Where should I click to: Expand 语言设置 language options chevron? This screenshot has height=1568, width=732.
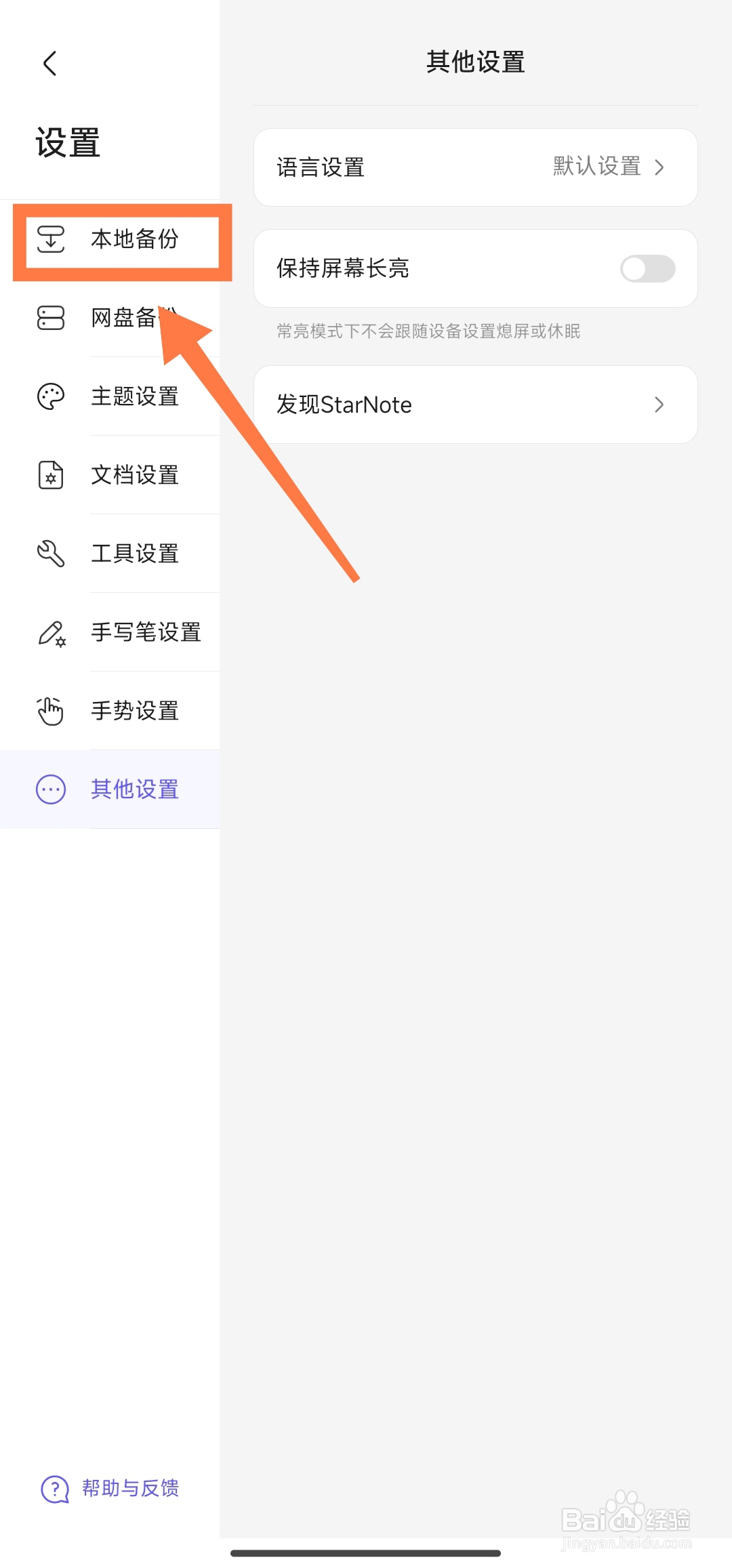(659, 167)
